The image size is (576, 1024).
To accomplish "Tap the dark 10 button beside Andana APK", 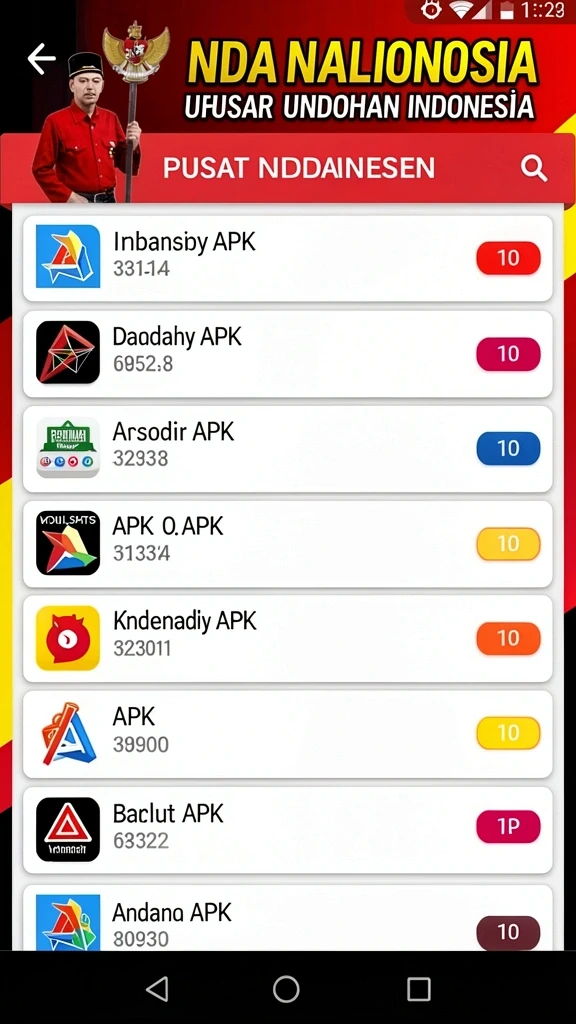I will (508, 933).
